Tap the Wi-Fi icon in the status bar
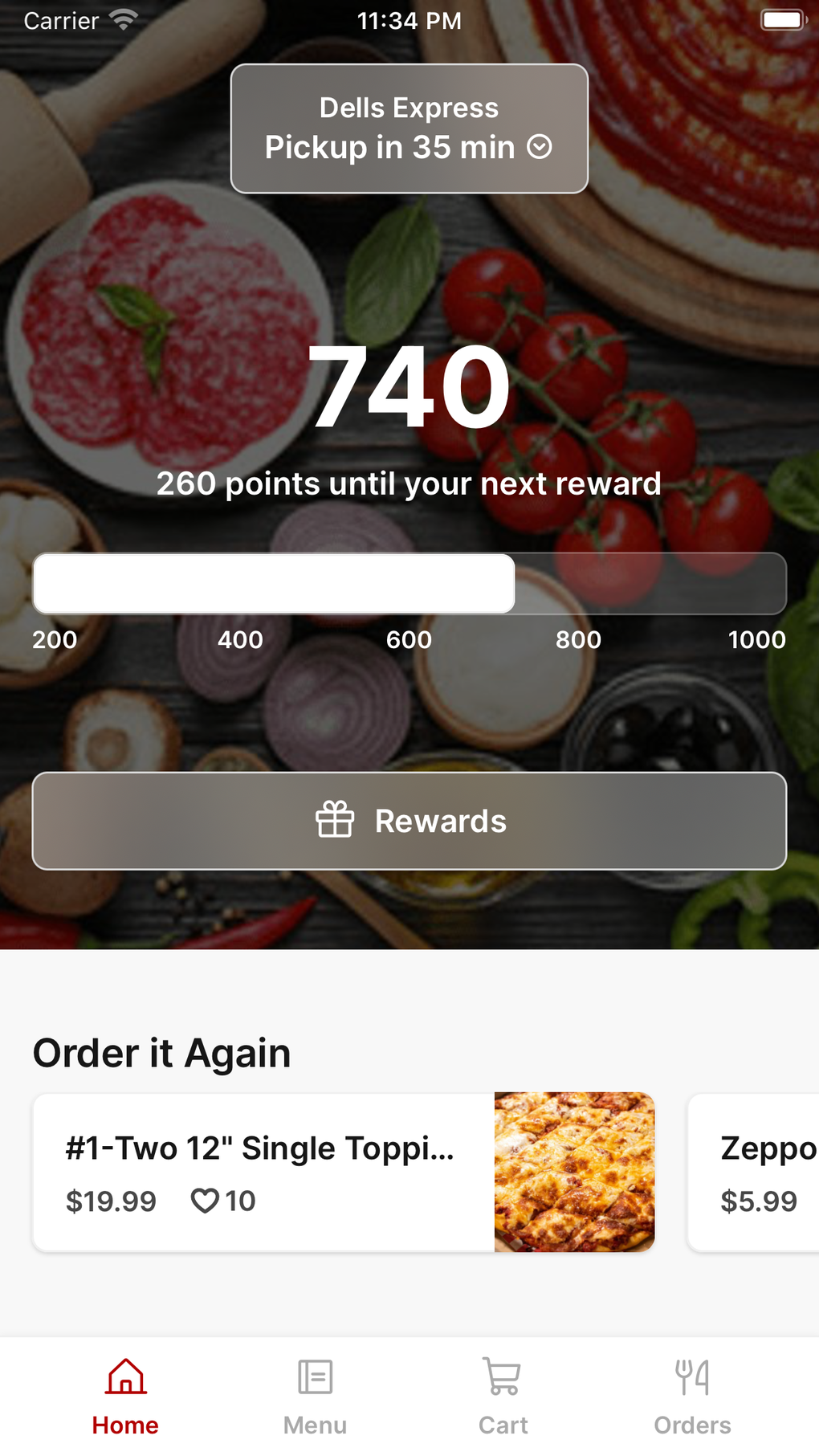The height and width of the screenshot is (1456, 819). pyautogui.click(x=122, y=19)
